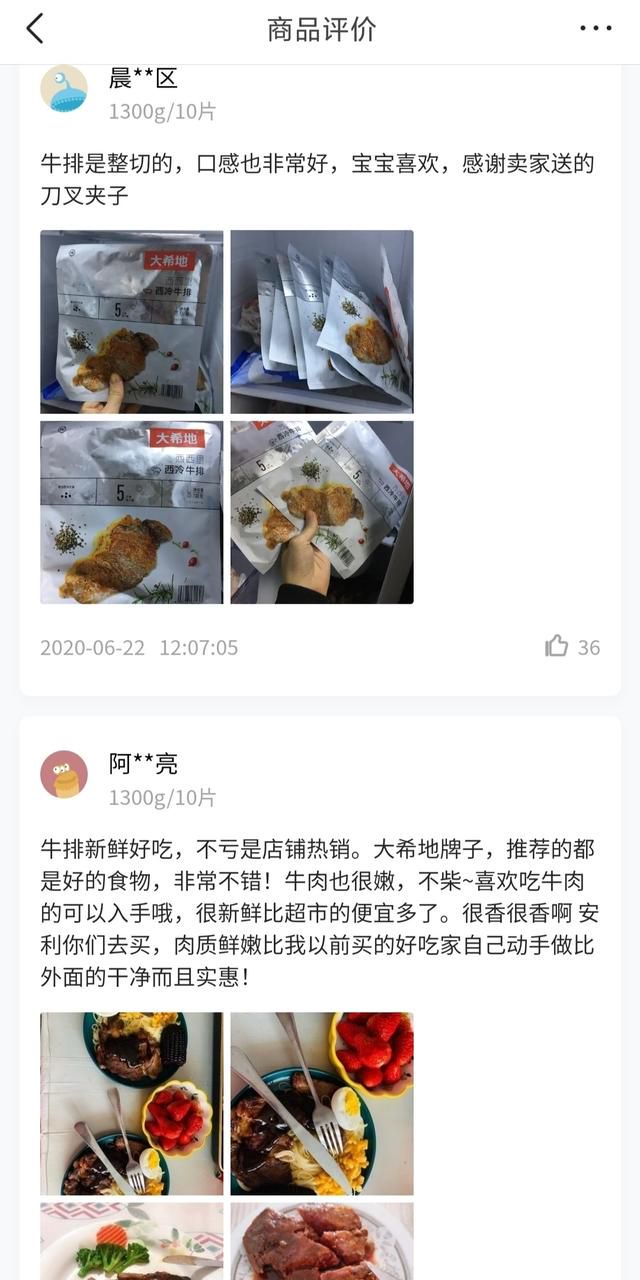
Task: Go back from the 商品评价 page
Action: pyautogui.click(x=35, y=29)
